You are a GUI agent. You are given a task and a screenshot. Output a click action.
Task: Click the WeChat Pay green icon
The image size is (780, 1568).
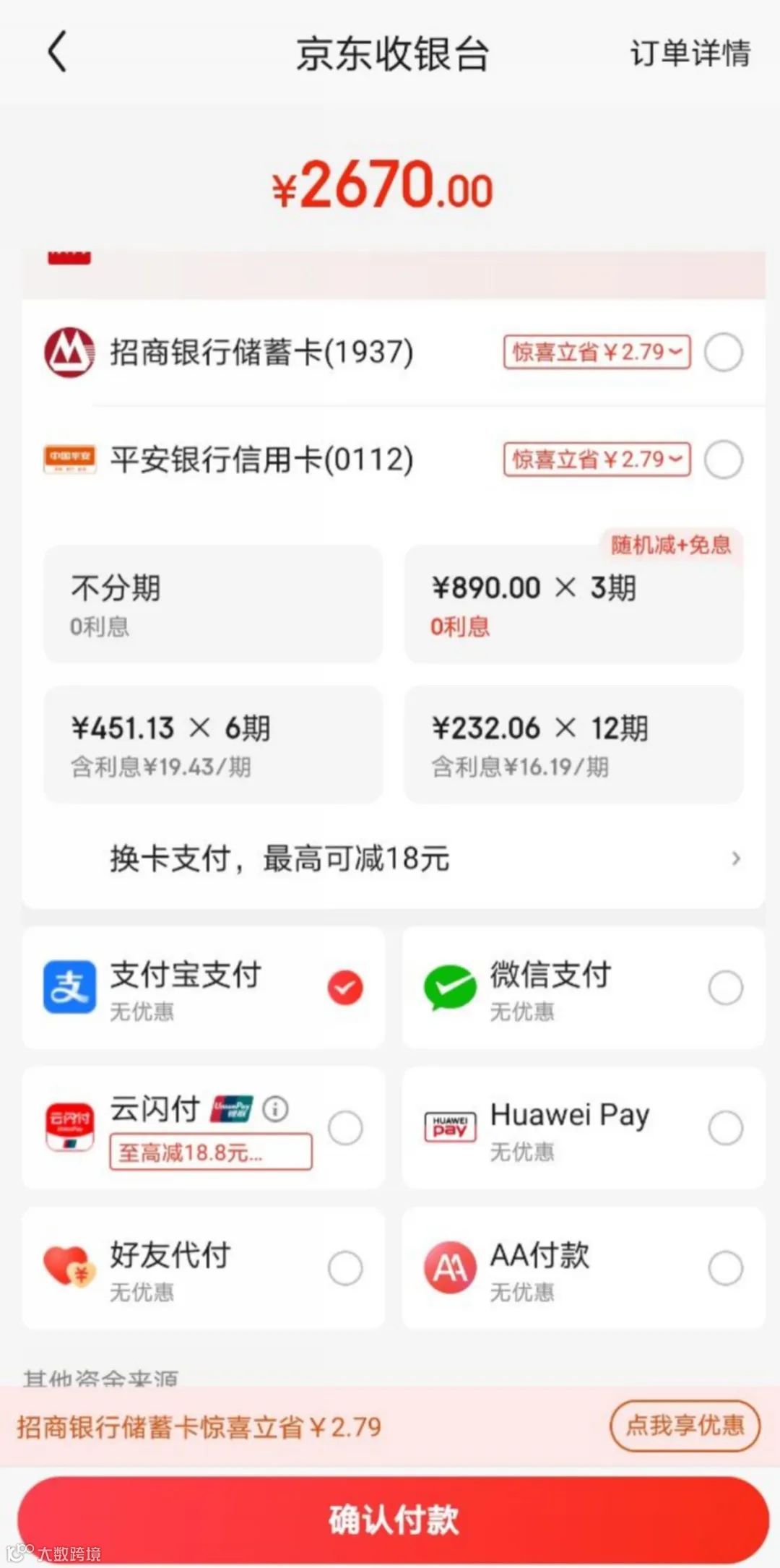448,988
